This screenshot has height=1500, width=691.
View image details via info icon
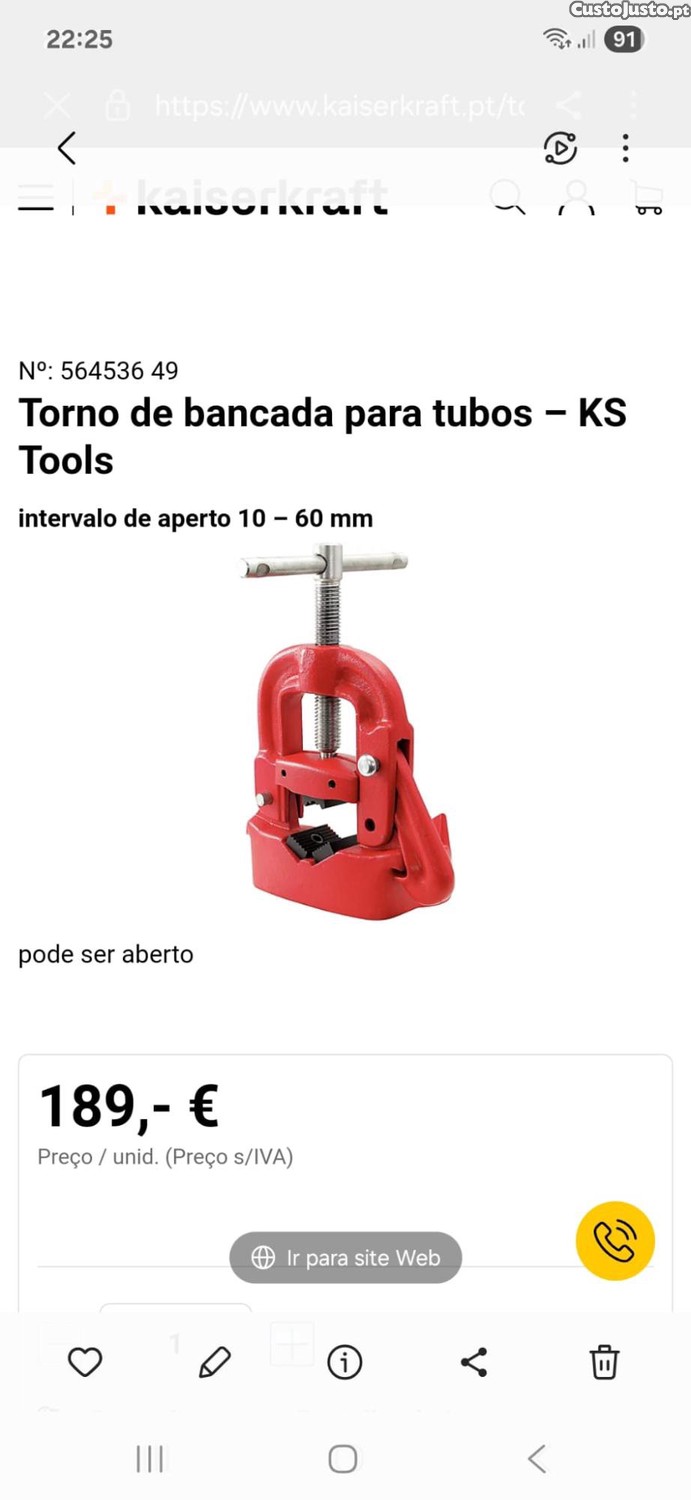tap(345, 1362)
